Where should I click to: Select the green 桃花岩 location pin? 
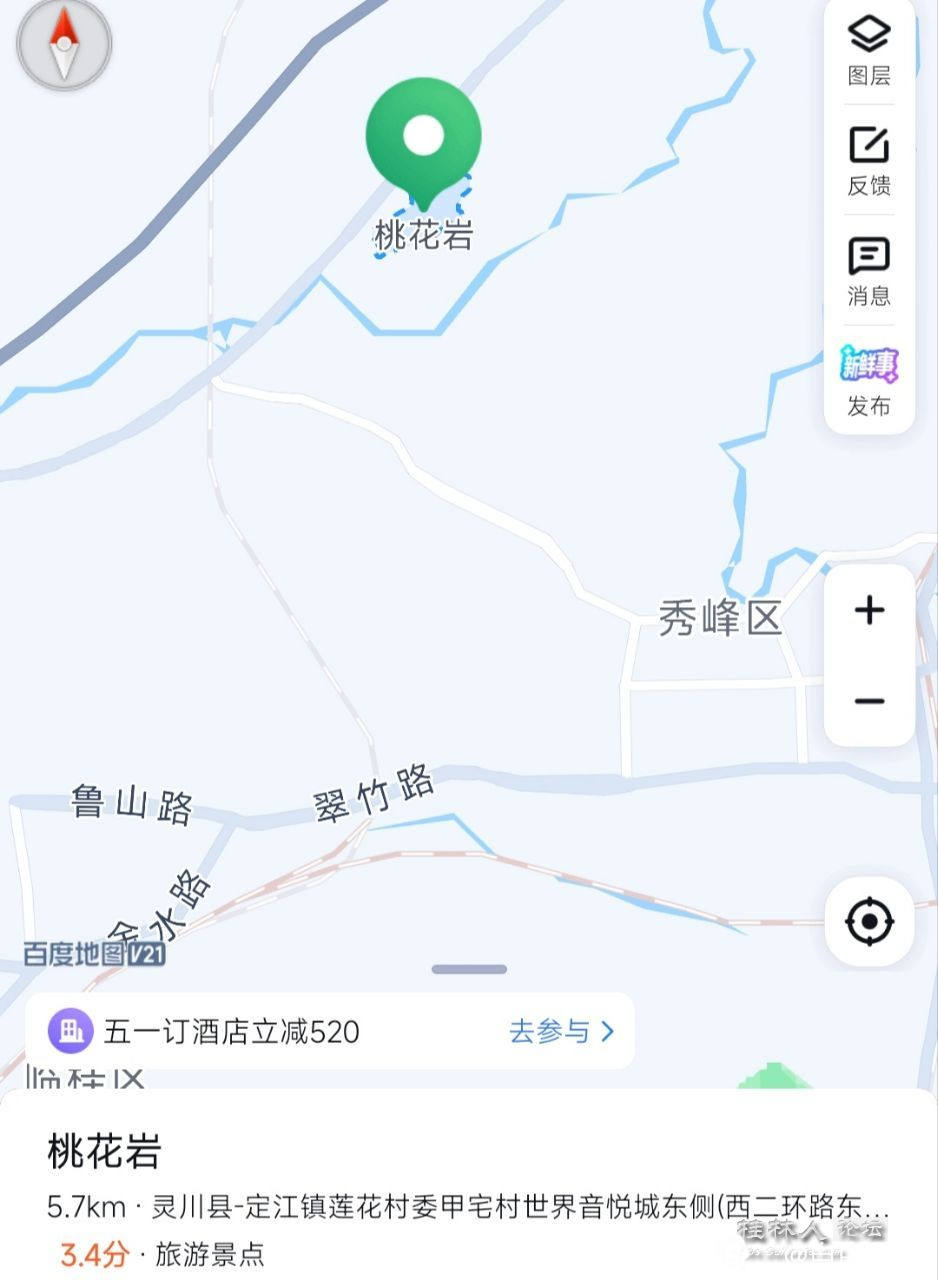423,140
